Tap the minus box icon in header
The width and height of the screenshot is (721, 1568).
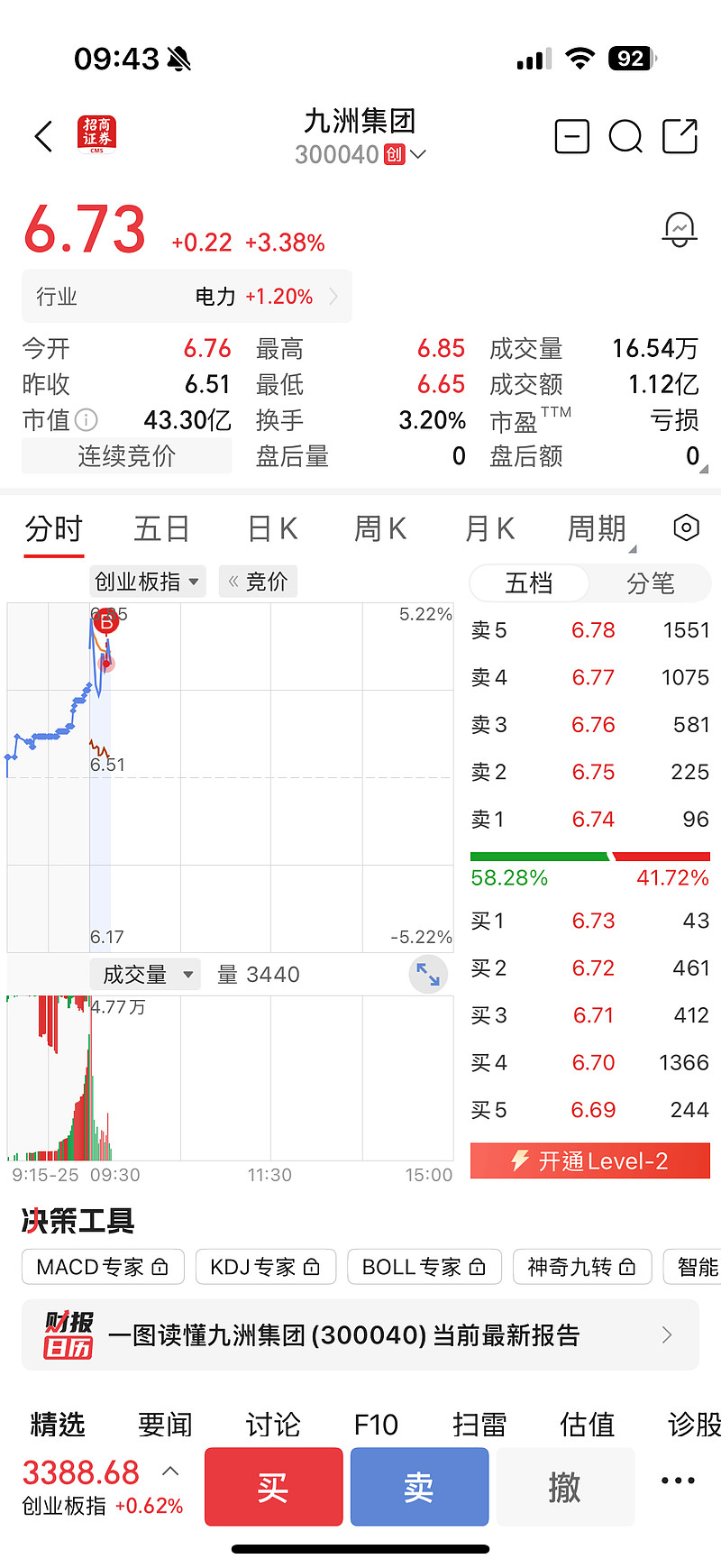pyautogui.click(x=571, y=137)
